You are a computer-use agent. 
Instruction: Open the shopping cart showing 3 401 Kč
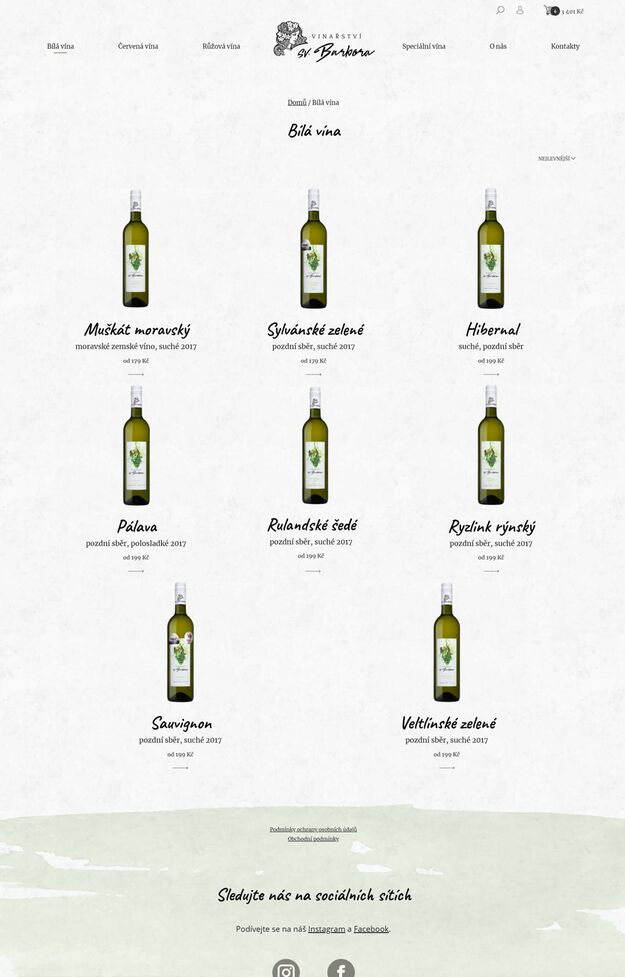click(x=563, y=11)
